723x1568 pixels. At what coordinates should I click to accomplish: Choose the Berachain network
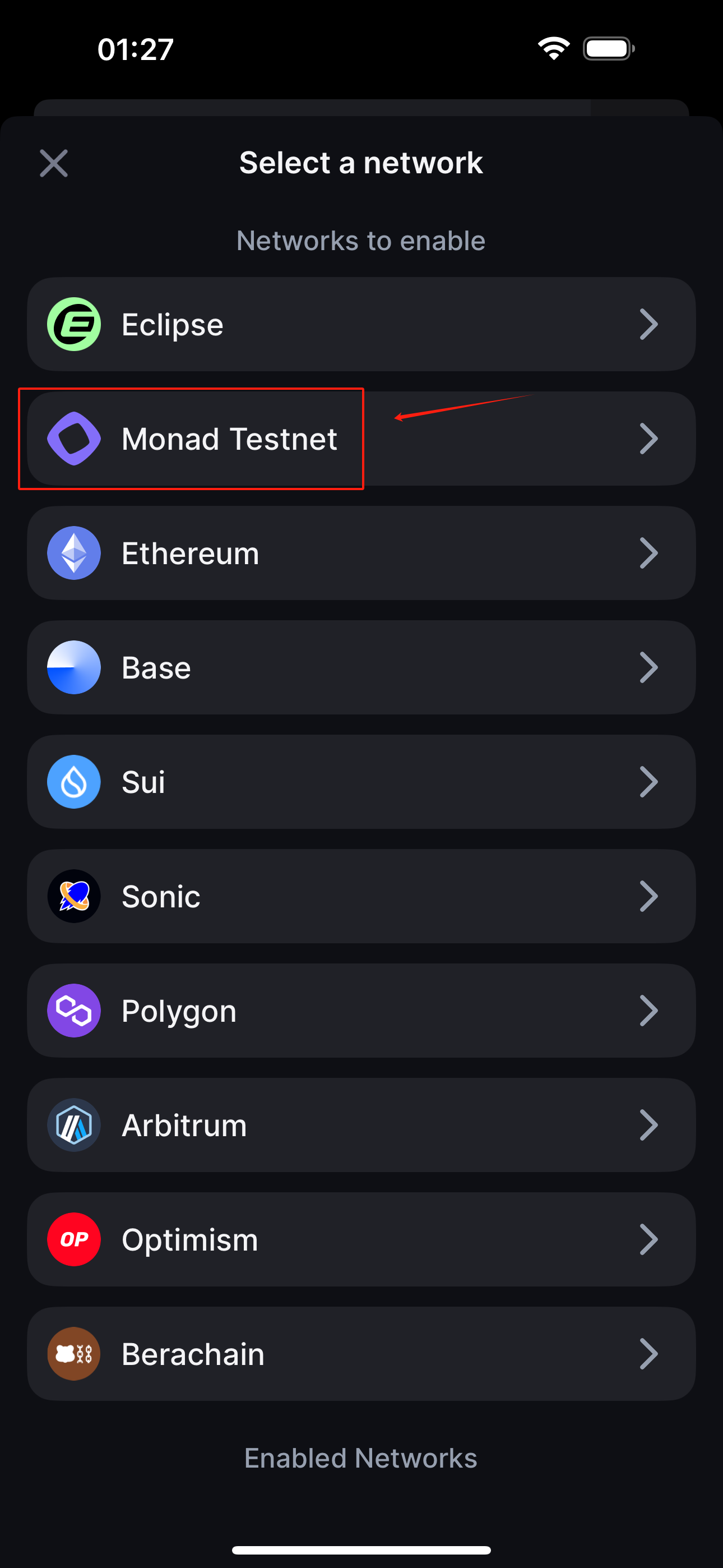click(361, 1354)
